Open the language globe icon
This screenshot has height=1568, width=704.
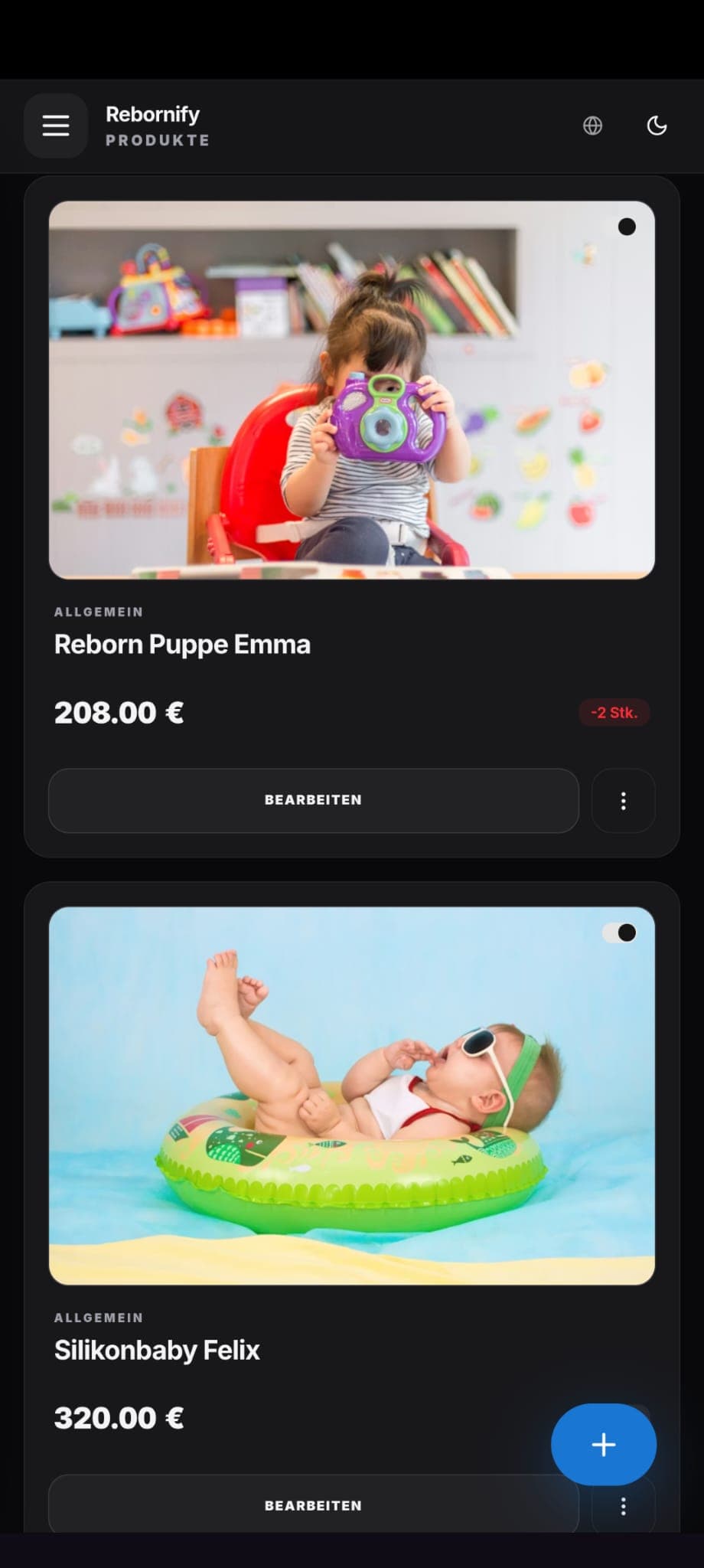(592, 126)
